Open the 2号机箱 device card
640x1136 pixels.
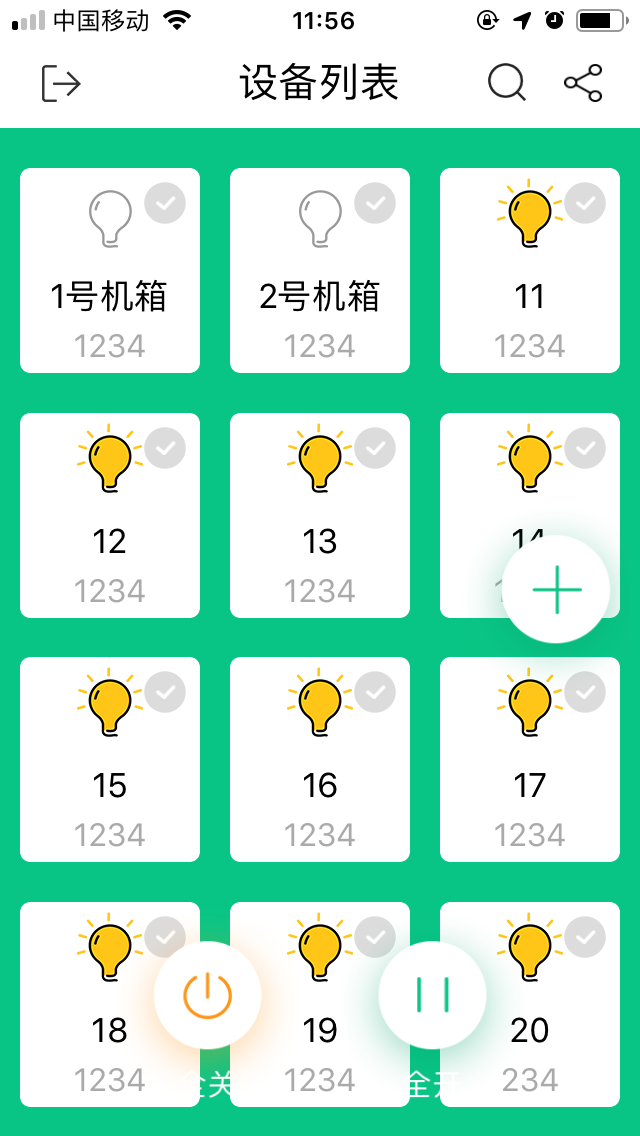(x=320, y=270)
